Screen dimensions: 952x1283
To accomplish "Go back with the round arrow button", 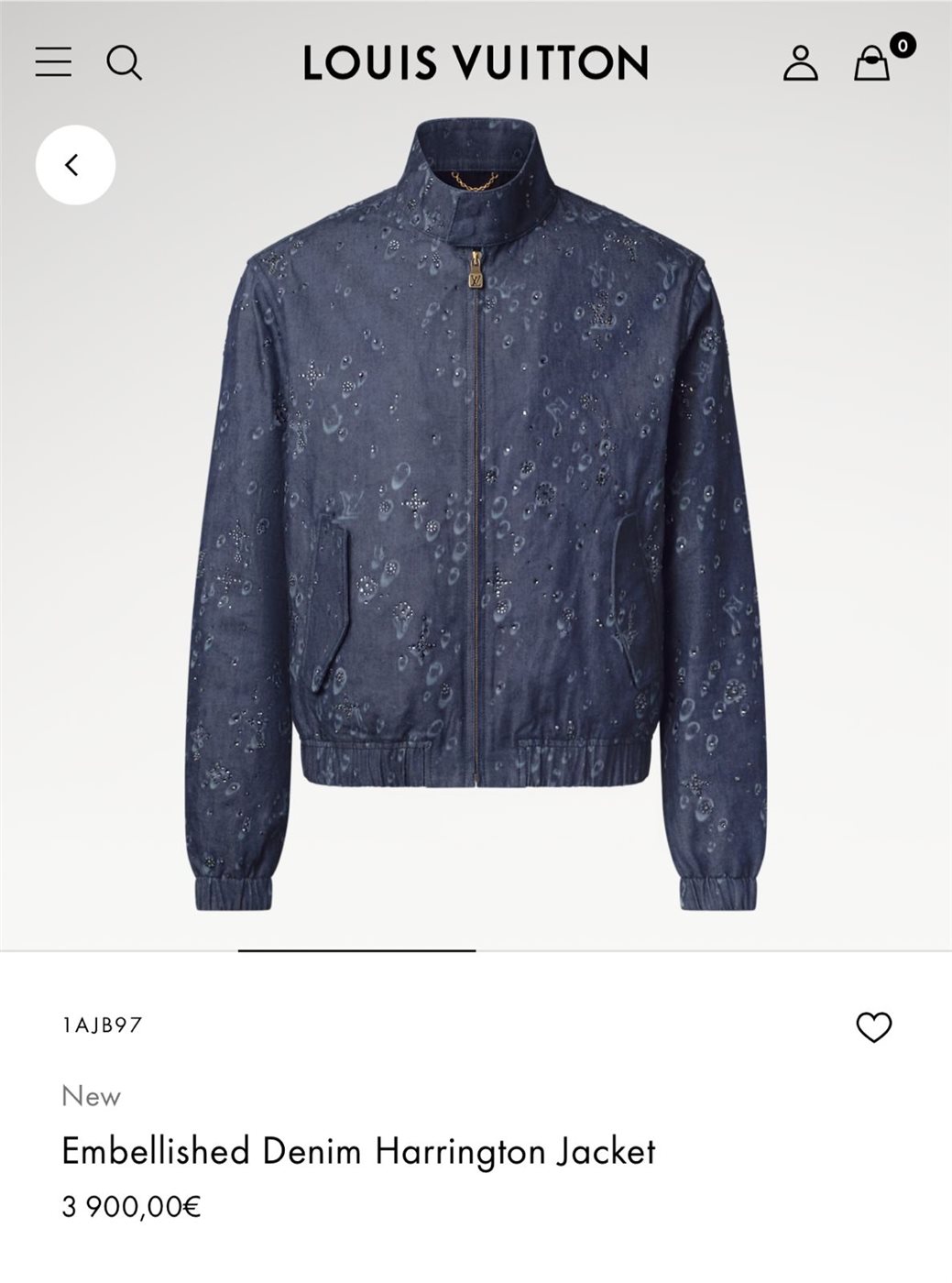I will pos(75,165).
